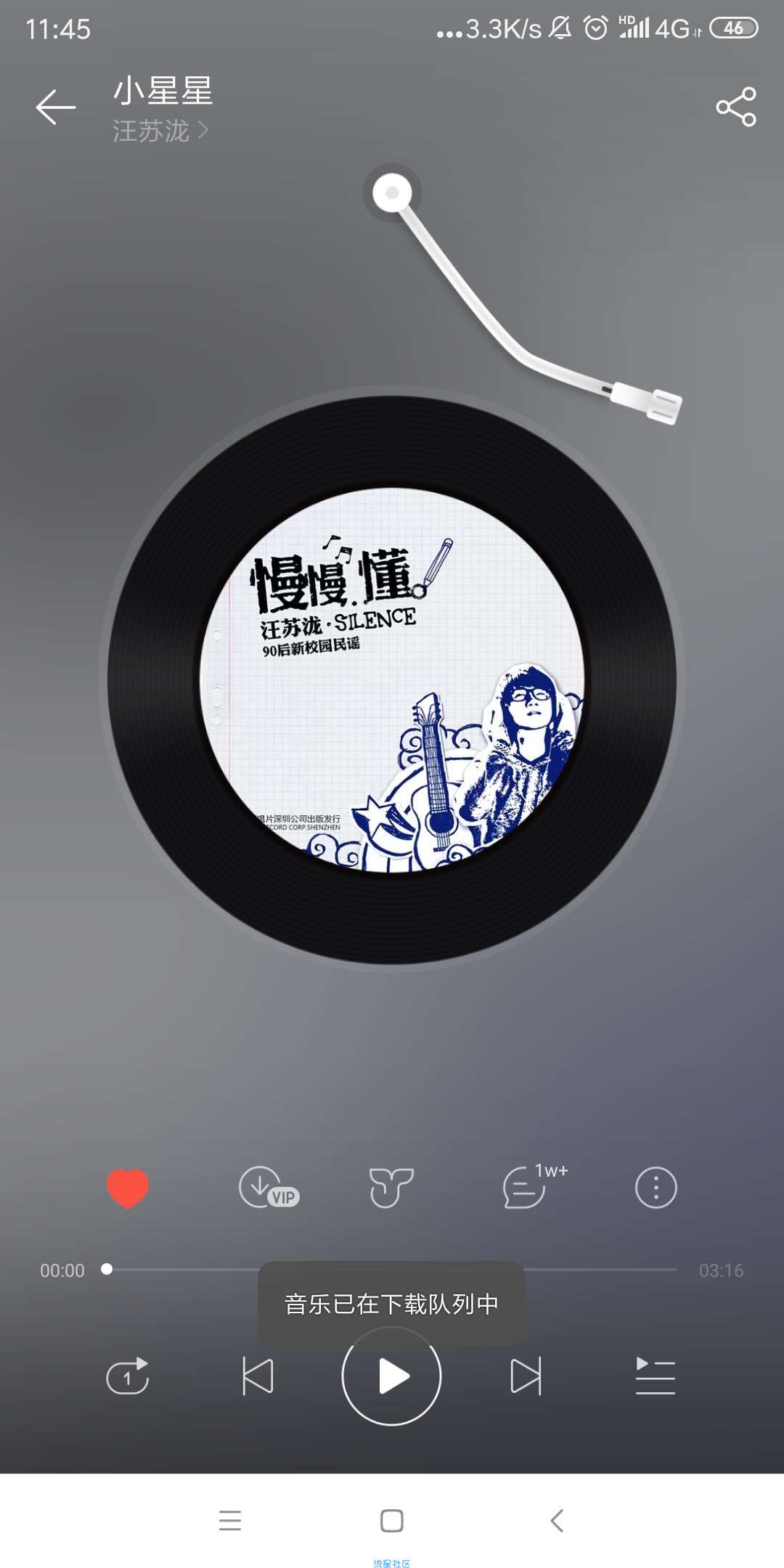The image size is (784, 1568).
Task: Play the song
Action: (x=391, y=1376)
